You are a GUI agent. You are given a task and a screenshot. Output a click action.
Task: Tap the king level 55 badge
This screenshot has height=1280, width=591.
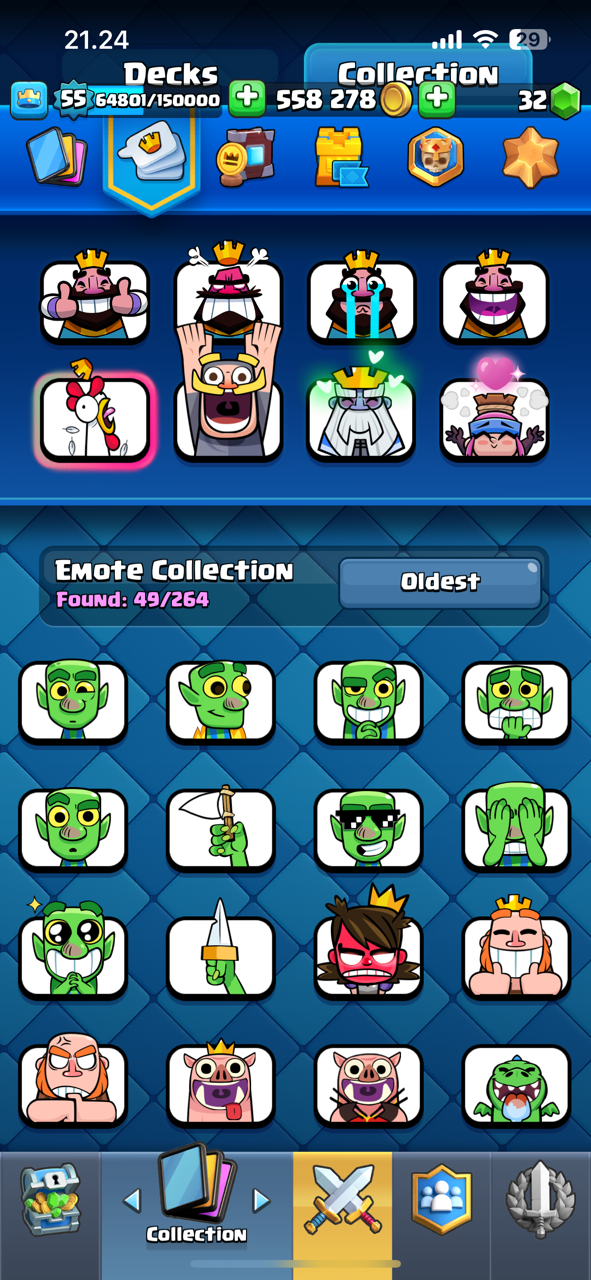click(73, 99)
